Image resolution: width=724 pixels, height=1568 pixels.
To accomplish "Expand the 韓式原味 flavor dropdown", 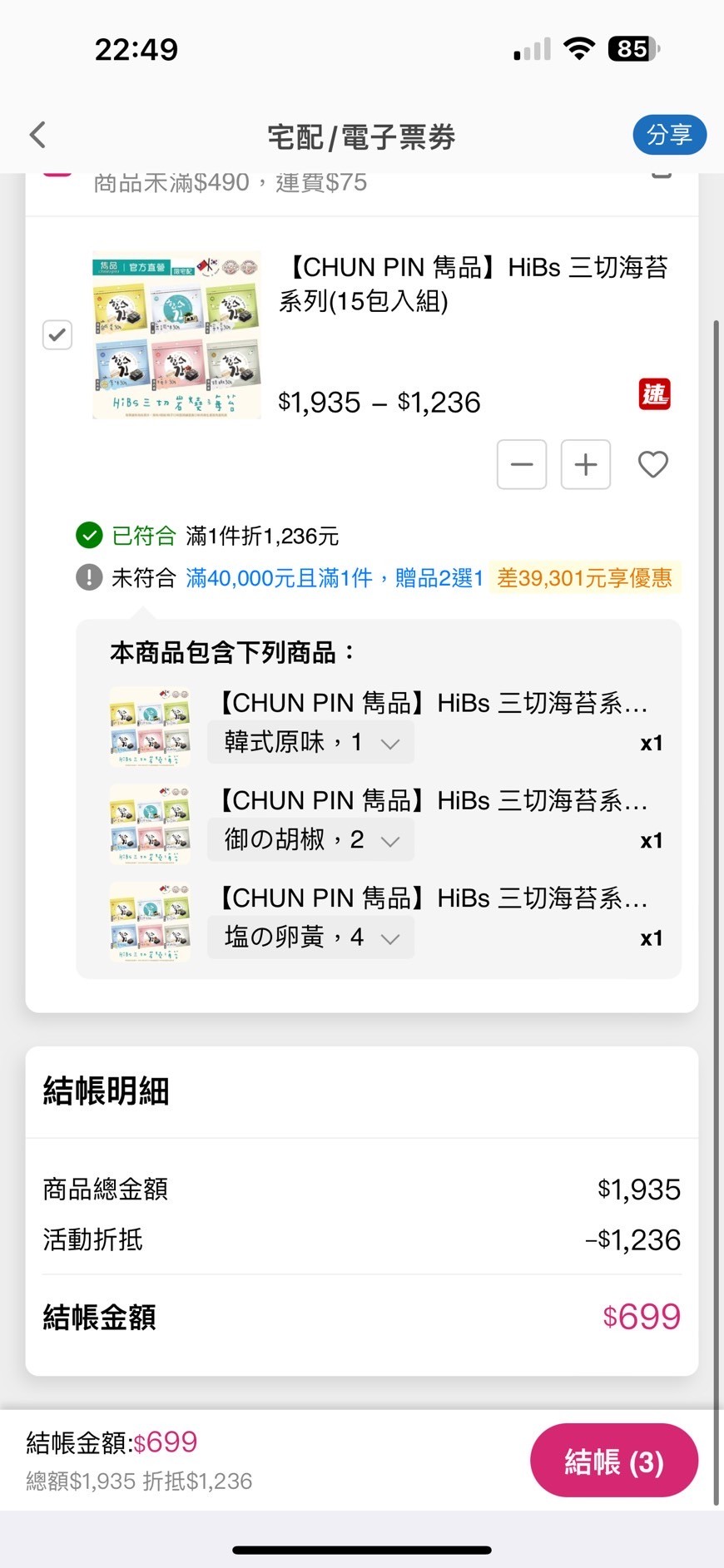I will click(311, 742).
